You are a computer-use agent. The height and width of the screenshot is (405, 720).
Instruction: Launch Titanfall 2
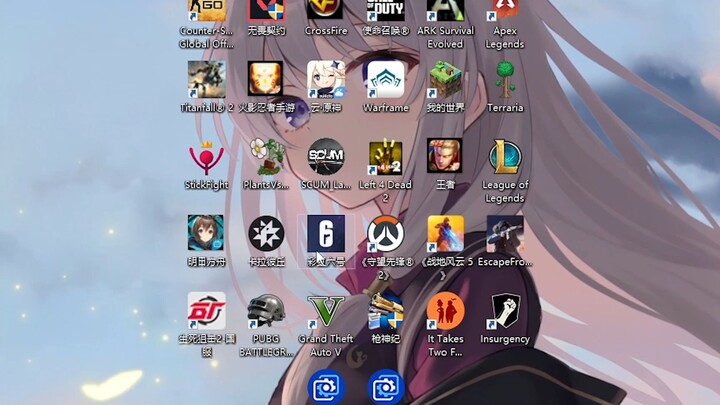[206, 80]
